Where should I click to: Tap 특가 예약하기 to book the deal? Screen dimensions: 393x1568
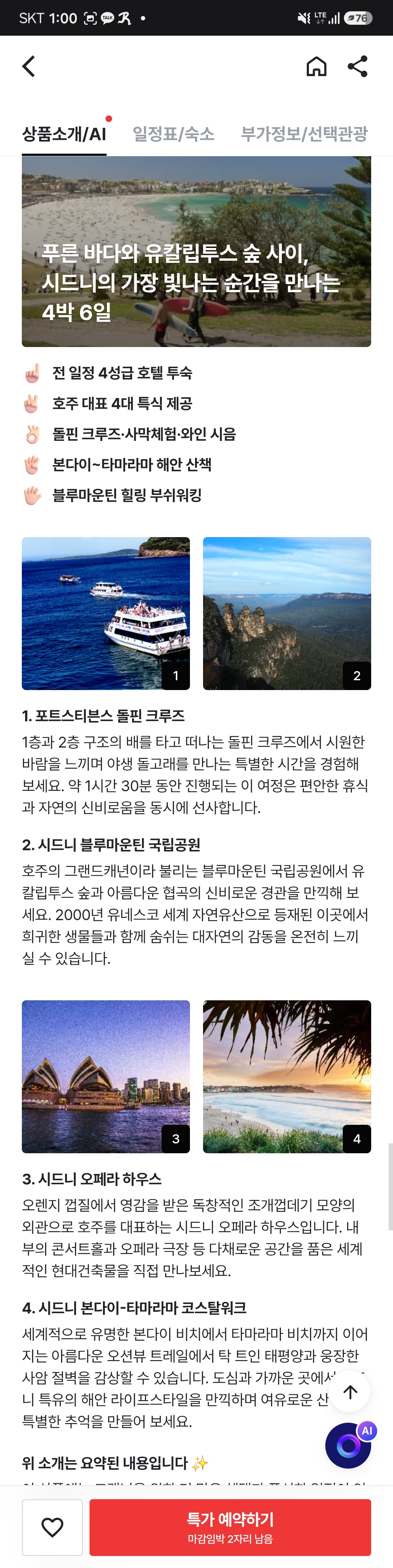[x=230, y=1527]
